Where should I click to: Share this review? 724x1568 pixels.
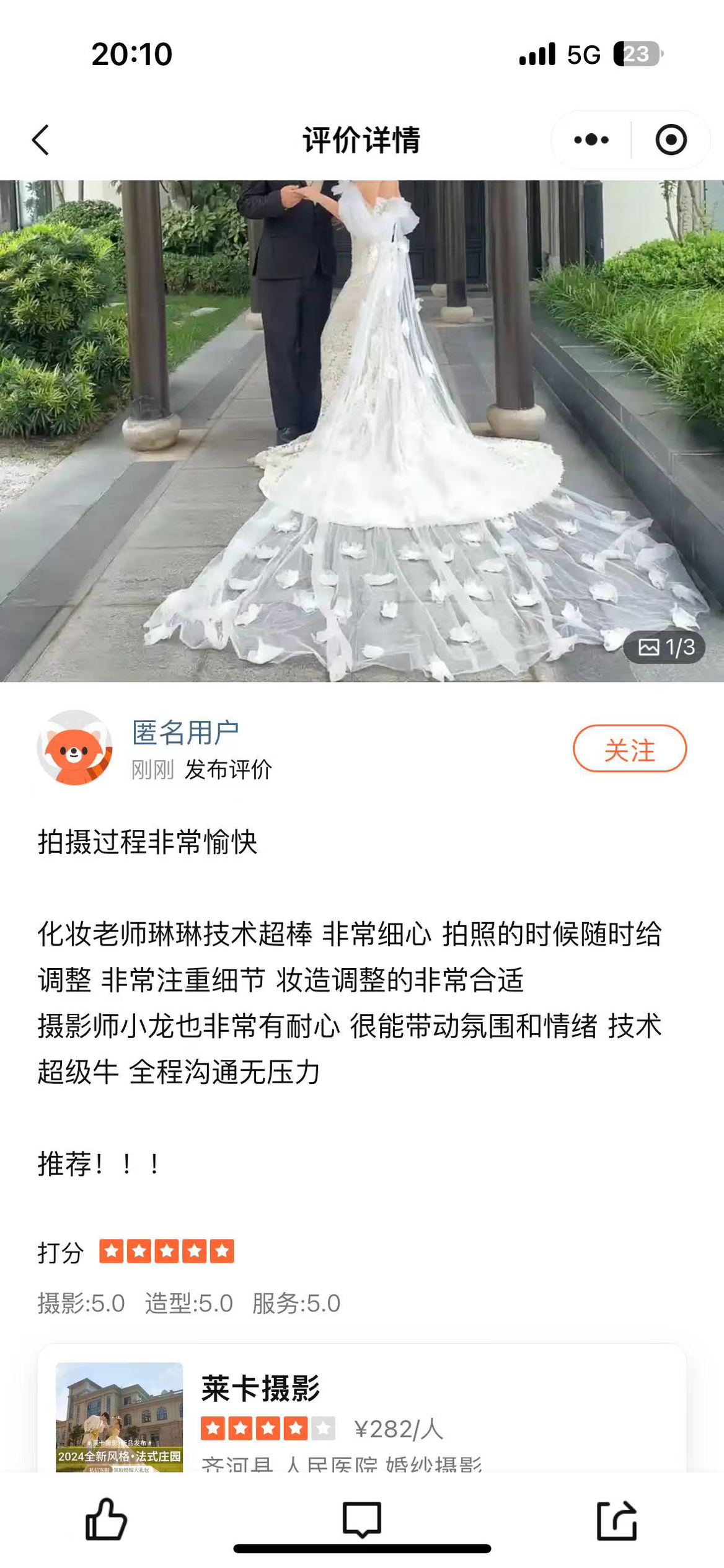click(x=617, y=1520)
